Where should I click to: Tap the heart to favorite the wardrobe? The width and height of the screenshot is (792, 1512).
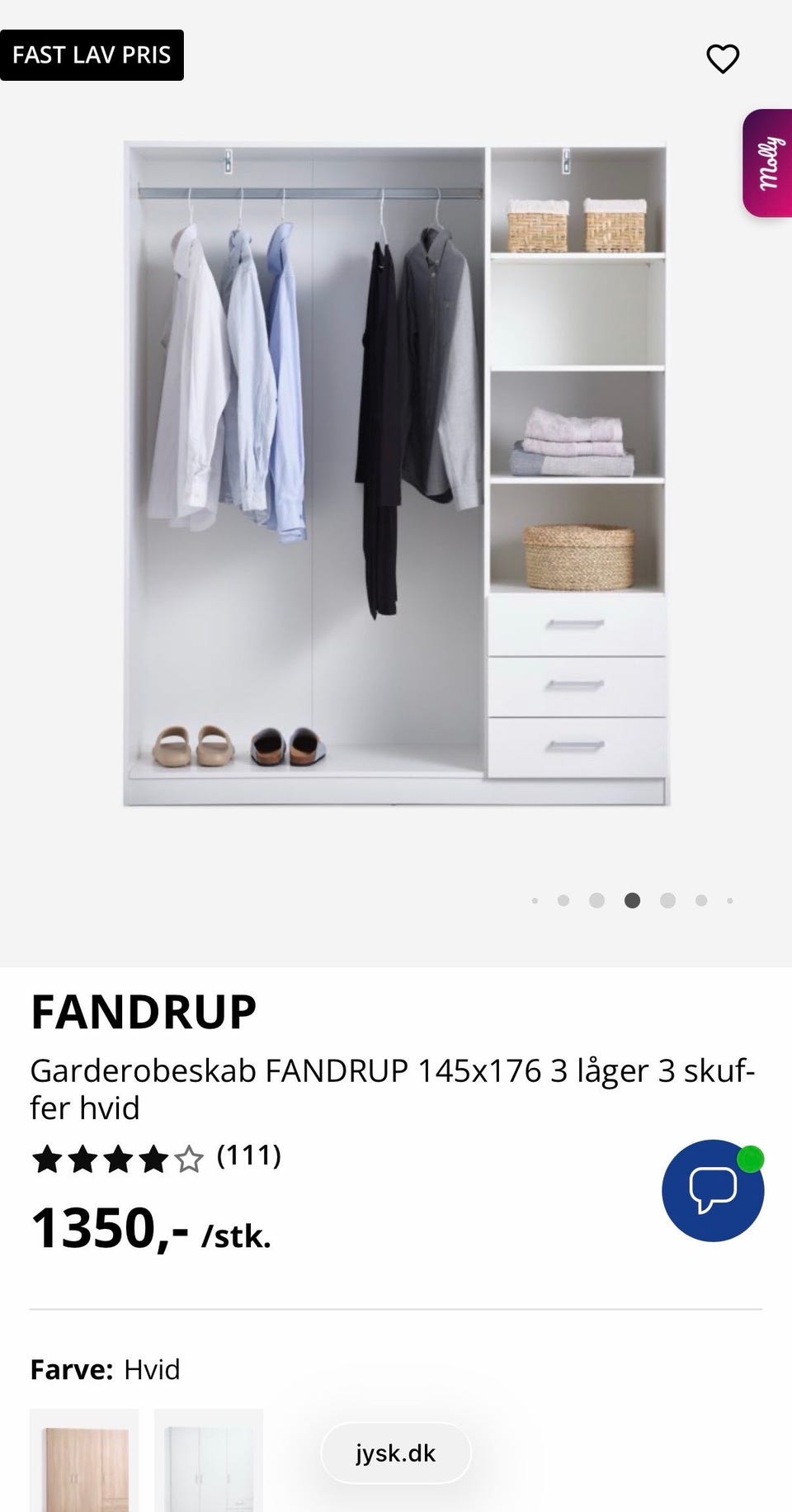(x=723, y=58)
